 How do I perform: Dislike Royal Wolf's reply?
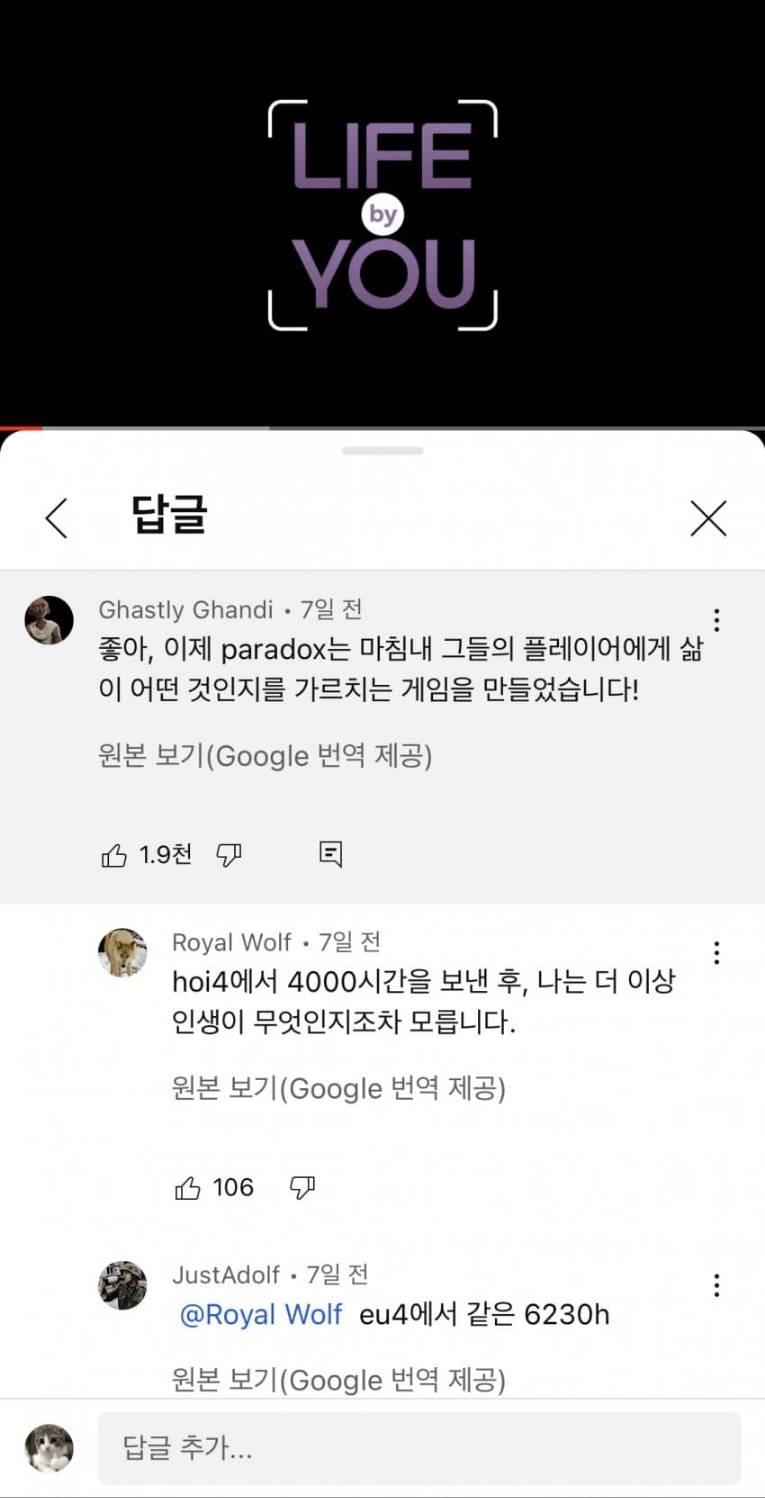tap(302, 1188)
